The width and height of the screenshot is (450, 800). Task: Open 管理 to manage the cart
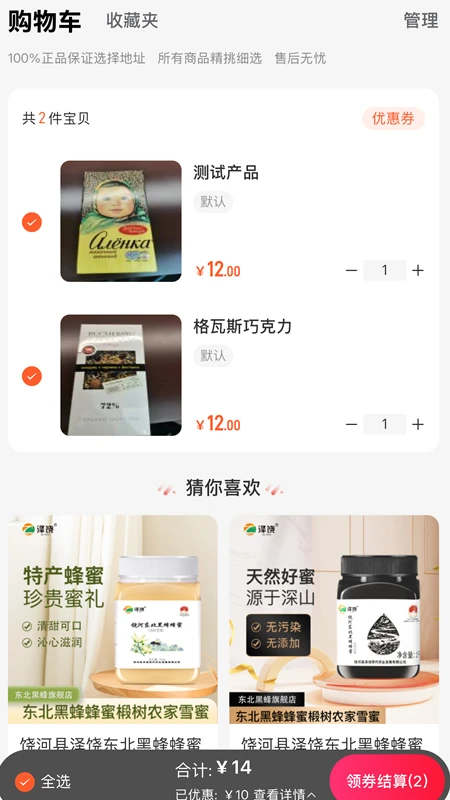[421, 20]
